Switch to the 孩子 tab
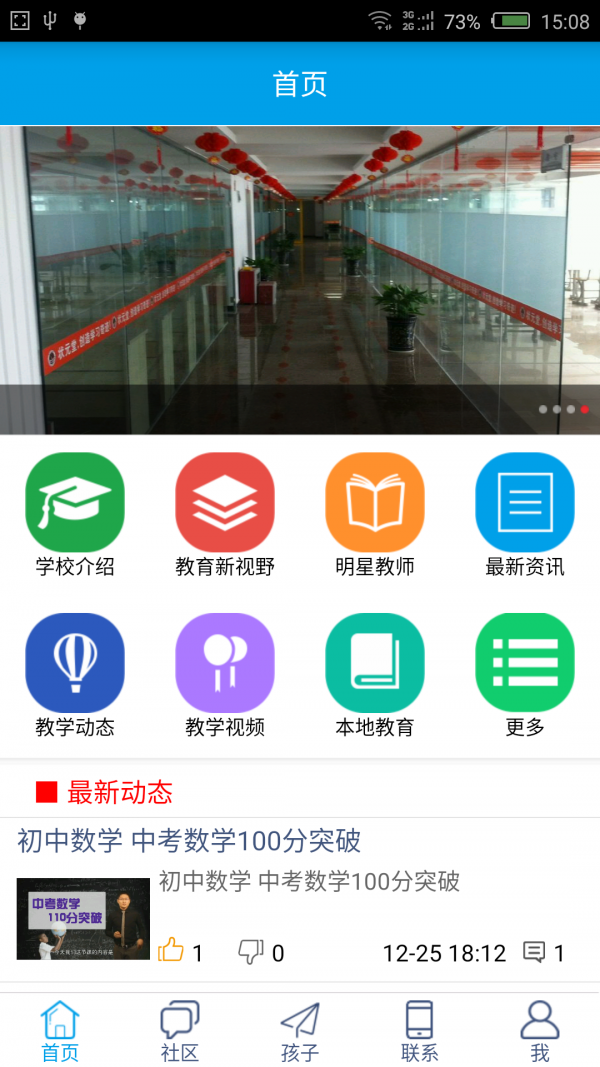 coord(300,1031)
